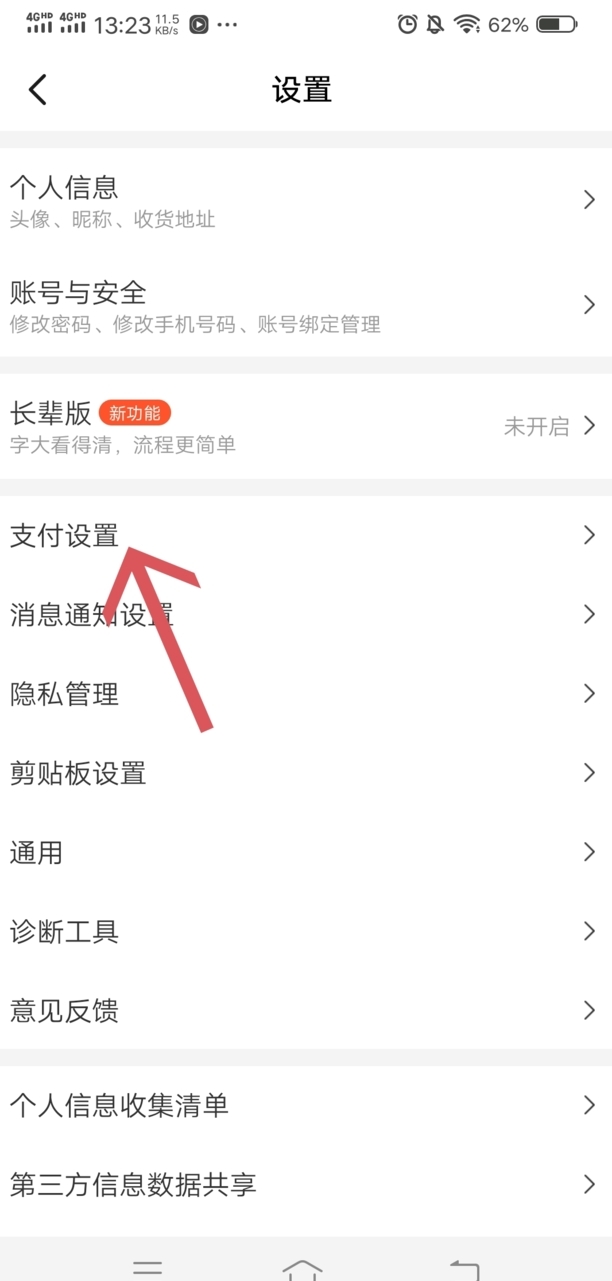Screen dimensions: 612x1281
Task: Tap the system home button
Action: (303, 1268)
